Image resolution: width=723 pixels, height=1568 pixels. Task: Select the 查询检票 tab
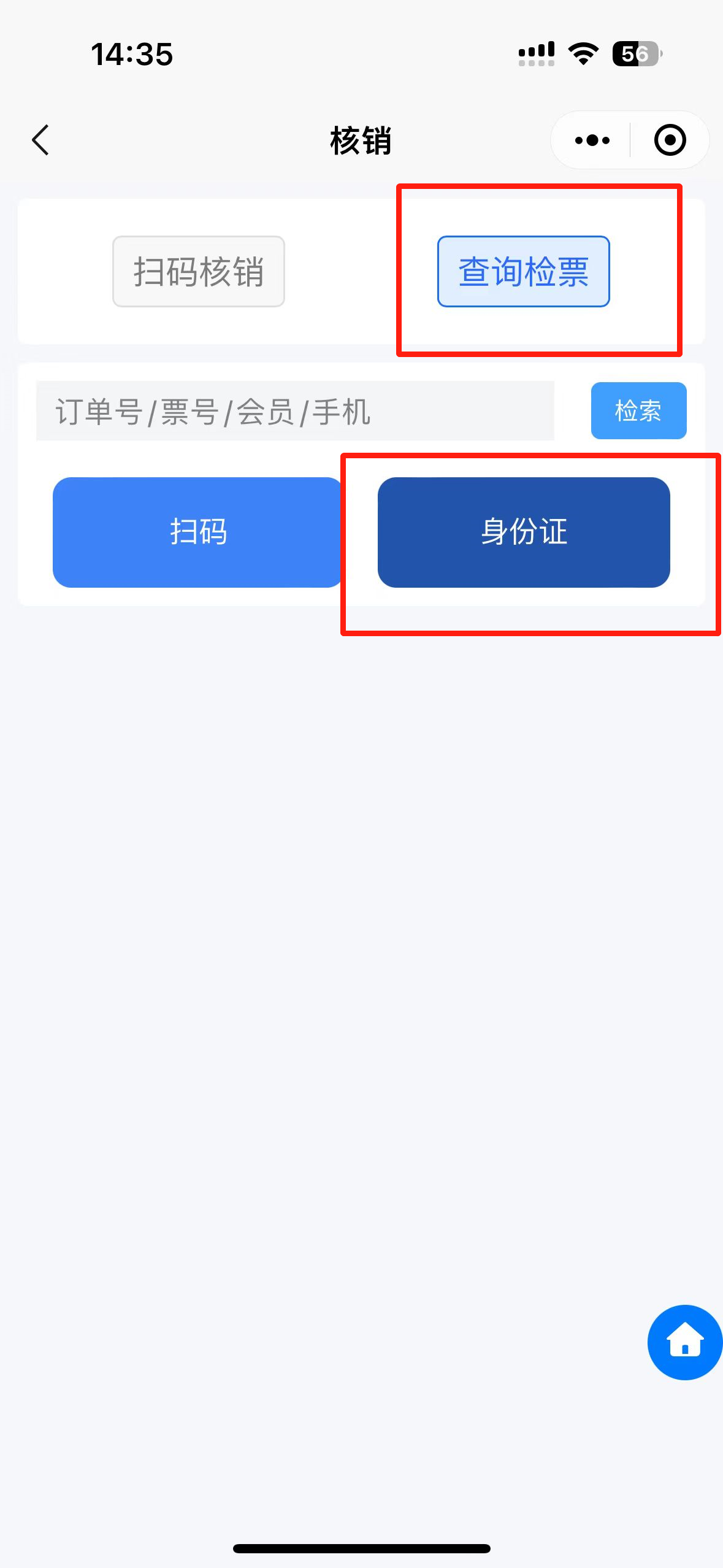coord(523,271)
